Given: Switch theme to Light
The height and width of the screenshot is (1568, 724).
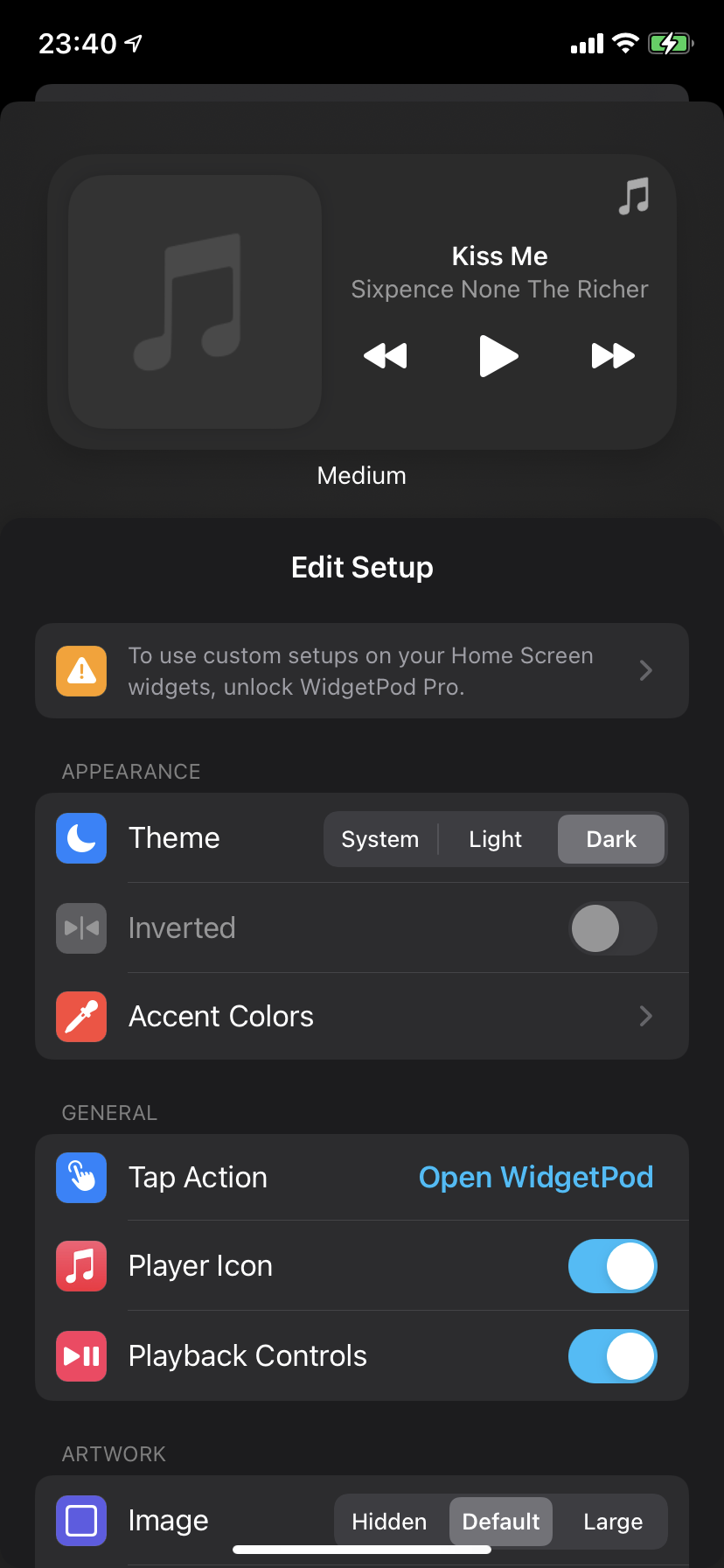Looking at the screenshot, I should pyautogui.click(x=495, y=839).
